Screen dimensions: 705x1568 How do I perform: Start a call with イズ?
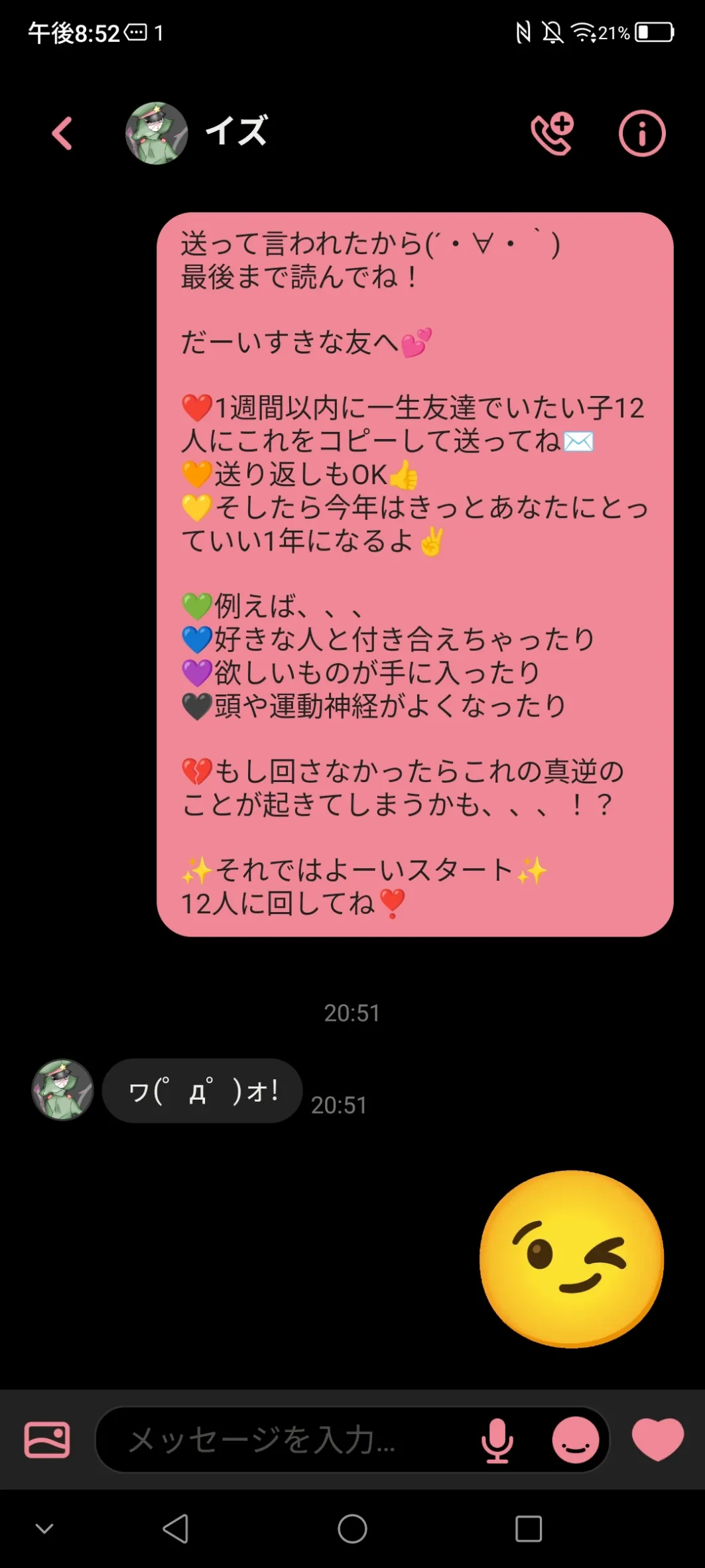click(x=552, y=133)
